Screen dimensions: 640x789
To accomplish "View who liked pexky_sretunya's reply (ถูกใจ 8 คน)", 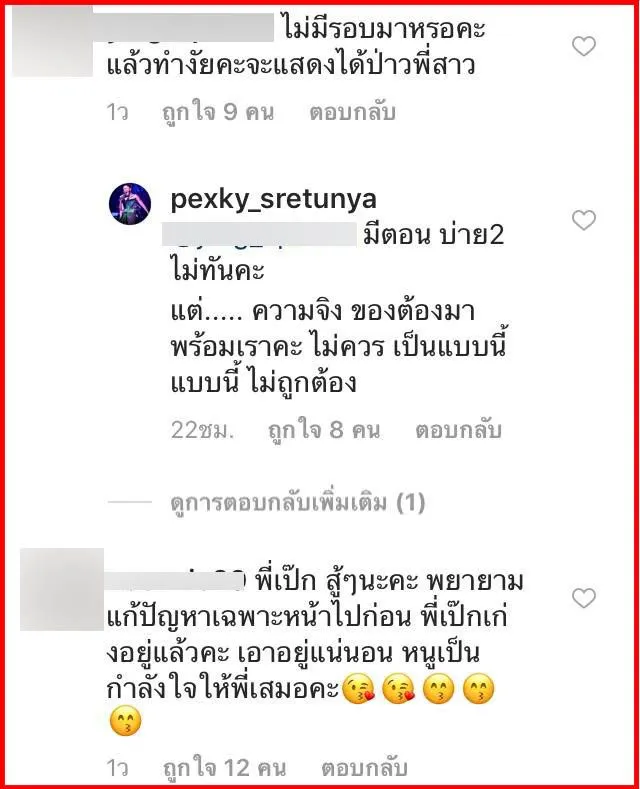I will click(323, 431).
